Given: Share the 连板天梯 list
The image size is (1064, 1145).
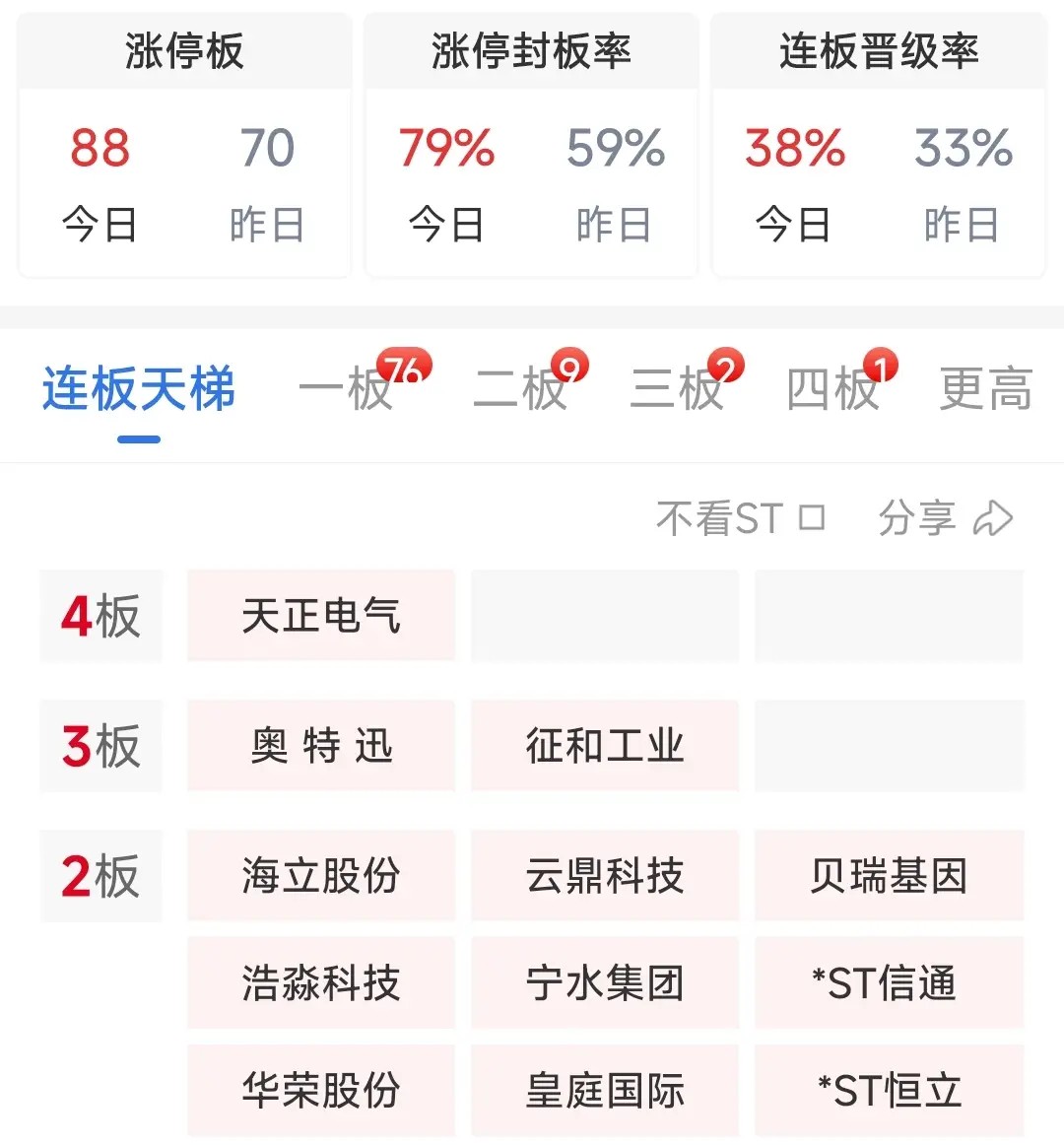Looking at the screenshot, I should pyautogui.click(x=946, y=517).
